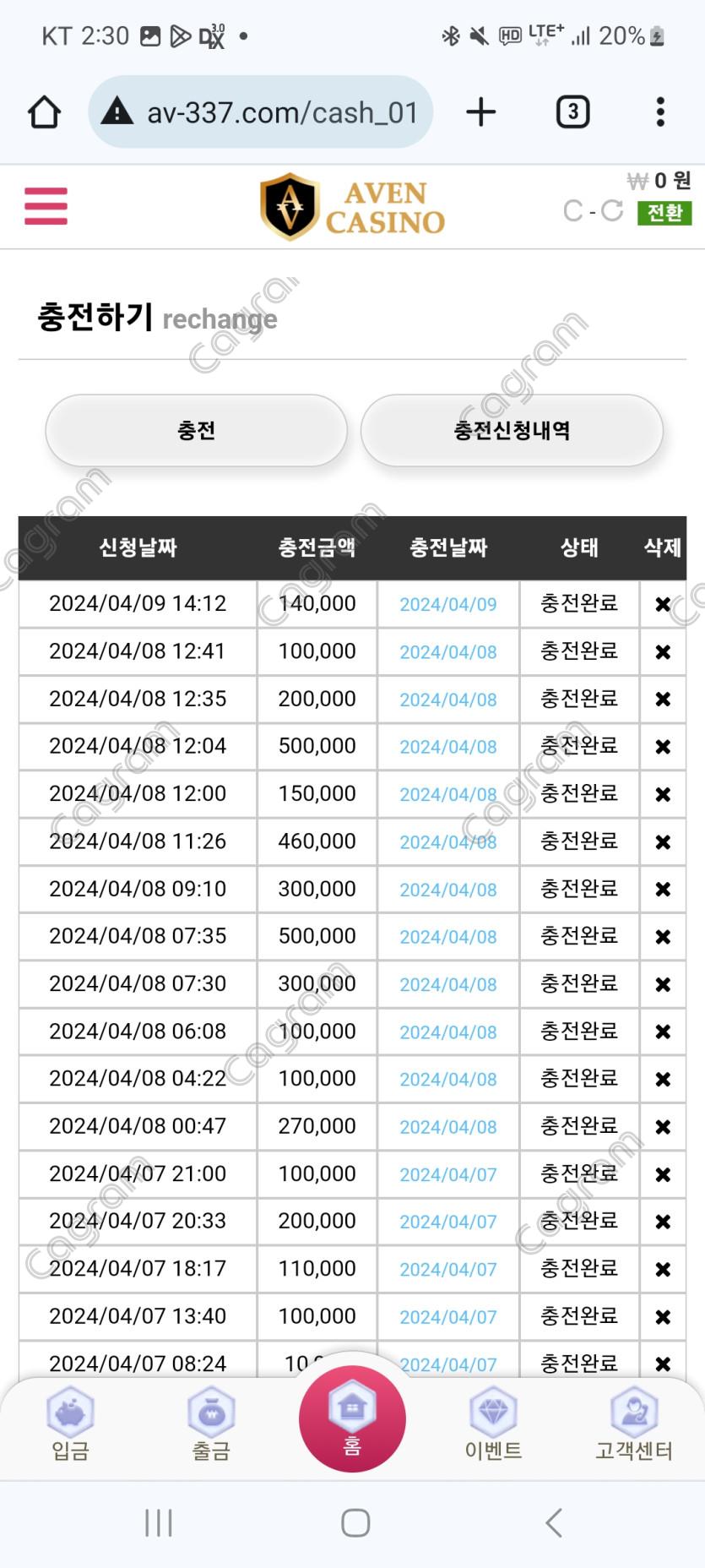This screenshot has width=705, height=1568.
Task: Refresh the balance with the reload icon
Action: [x=612, y=210]
